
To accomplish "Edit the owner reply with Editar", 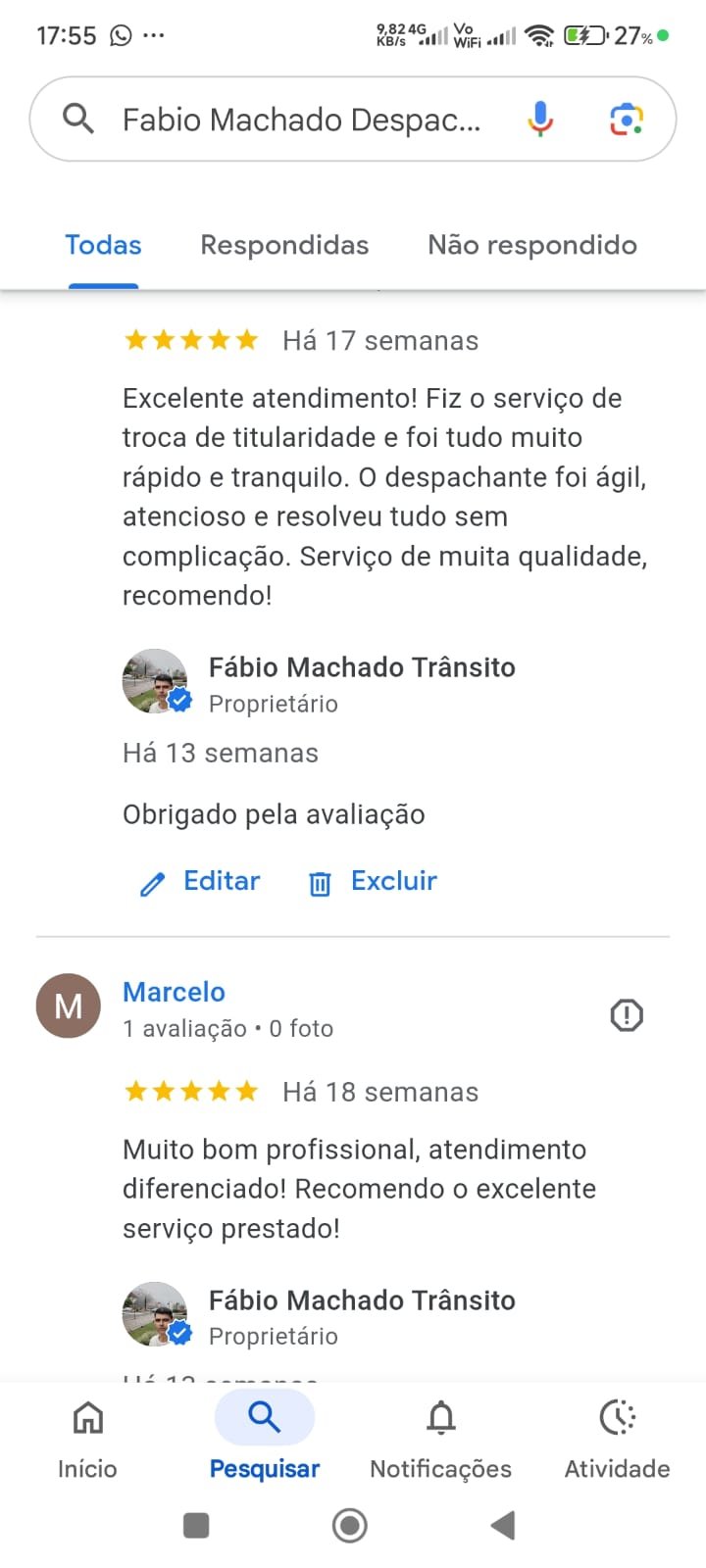I will pyautogui.click(x=199, y=881).
